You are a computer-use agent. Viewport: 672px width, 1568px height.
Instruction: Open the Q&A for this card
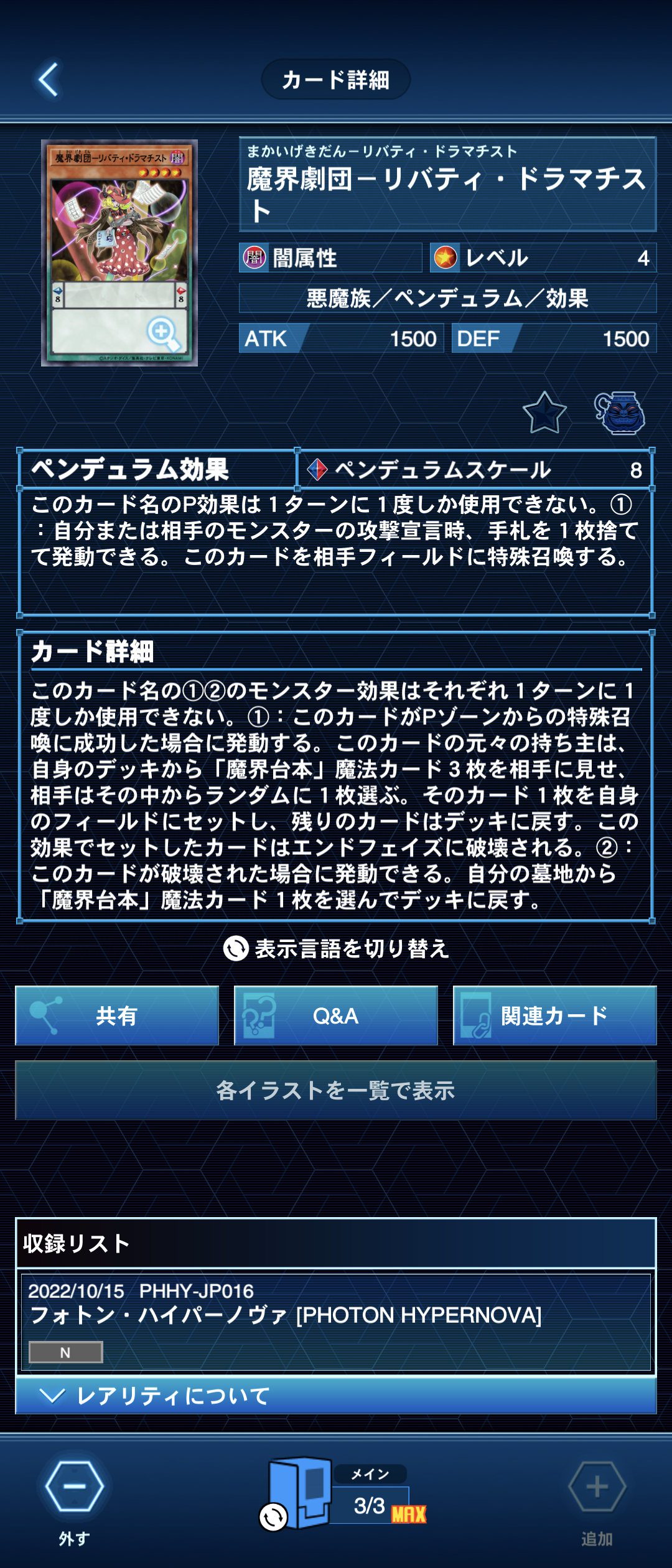[336, 1015]
